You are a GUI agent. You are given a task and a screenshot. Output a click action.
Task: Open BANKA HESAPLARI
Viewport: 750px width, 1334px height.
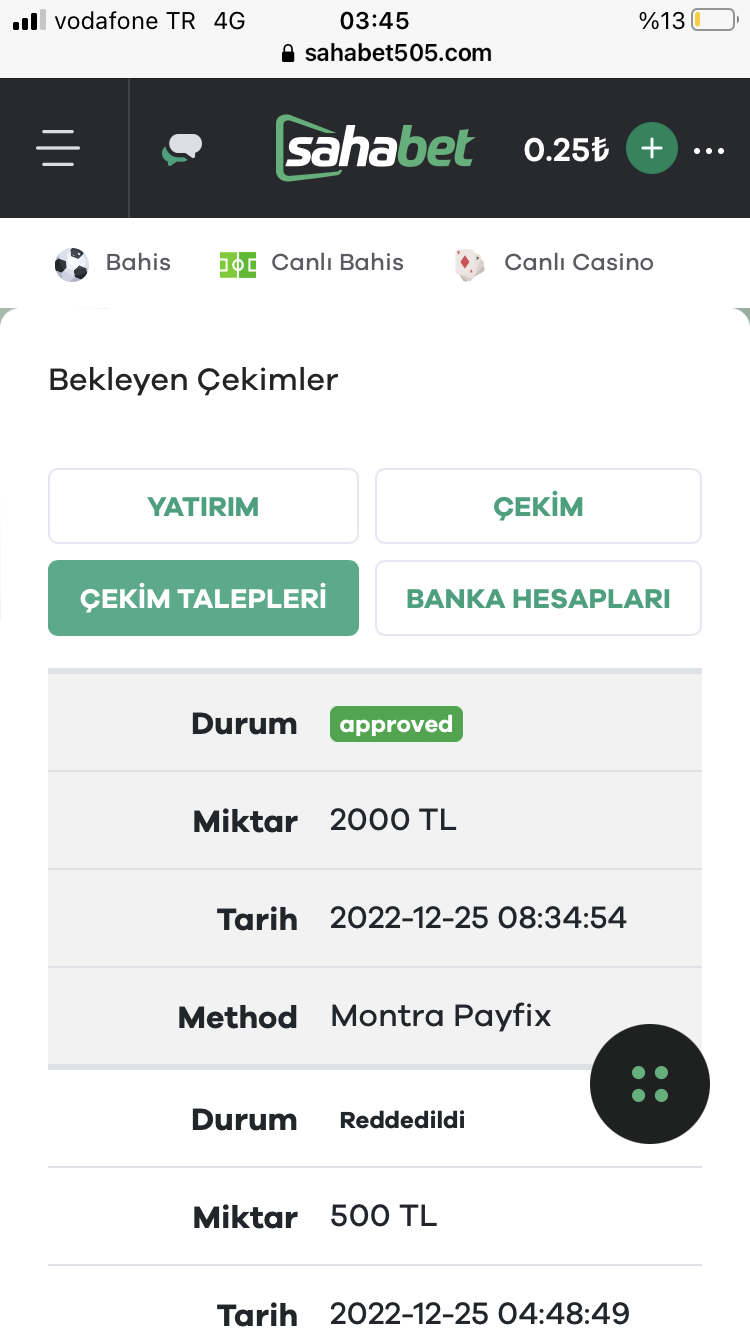pos(538,598)
